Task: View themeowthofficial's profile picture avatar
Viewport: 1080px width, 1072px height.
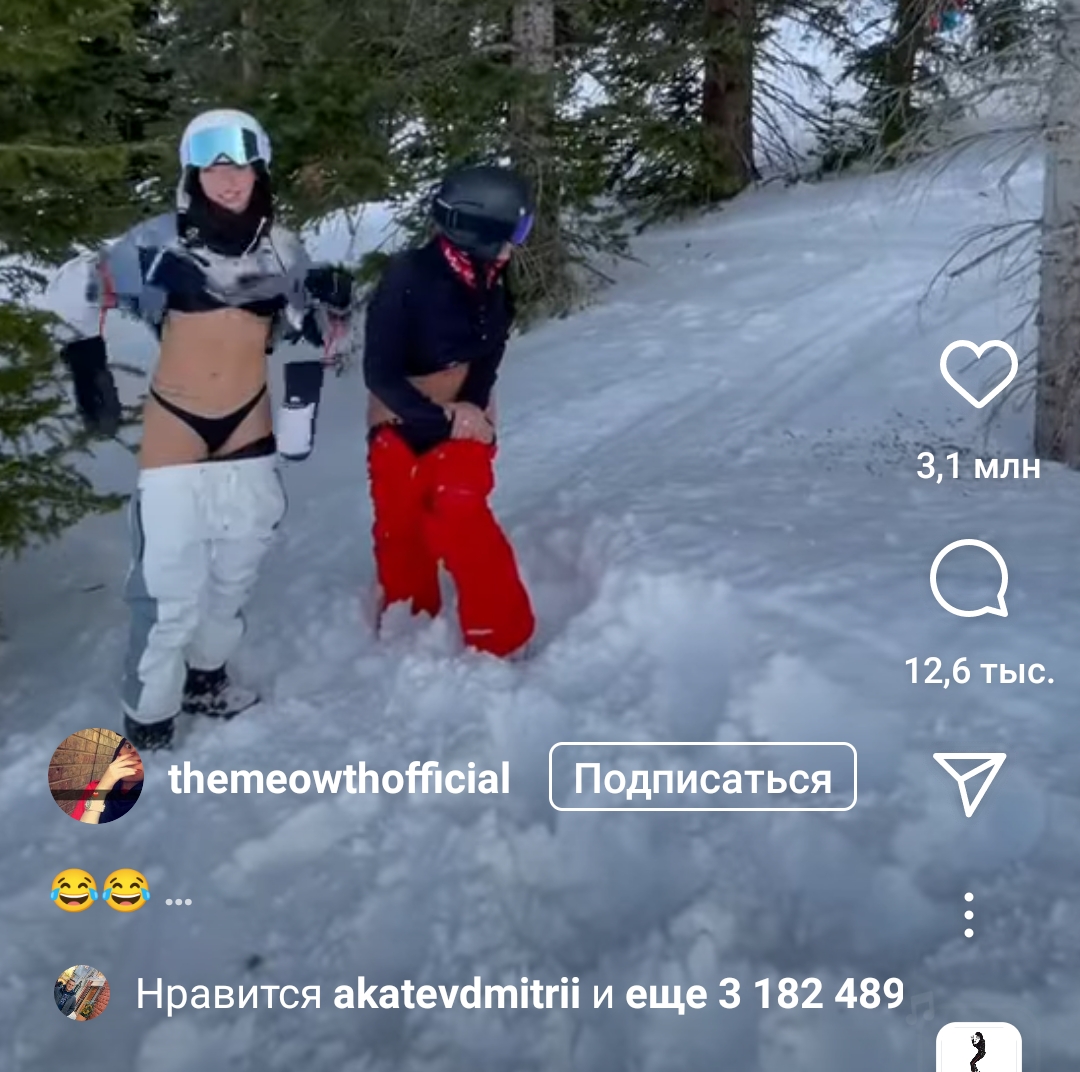Action: pos(97,776)
